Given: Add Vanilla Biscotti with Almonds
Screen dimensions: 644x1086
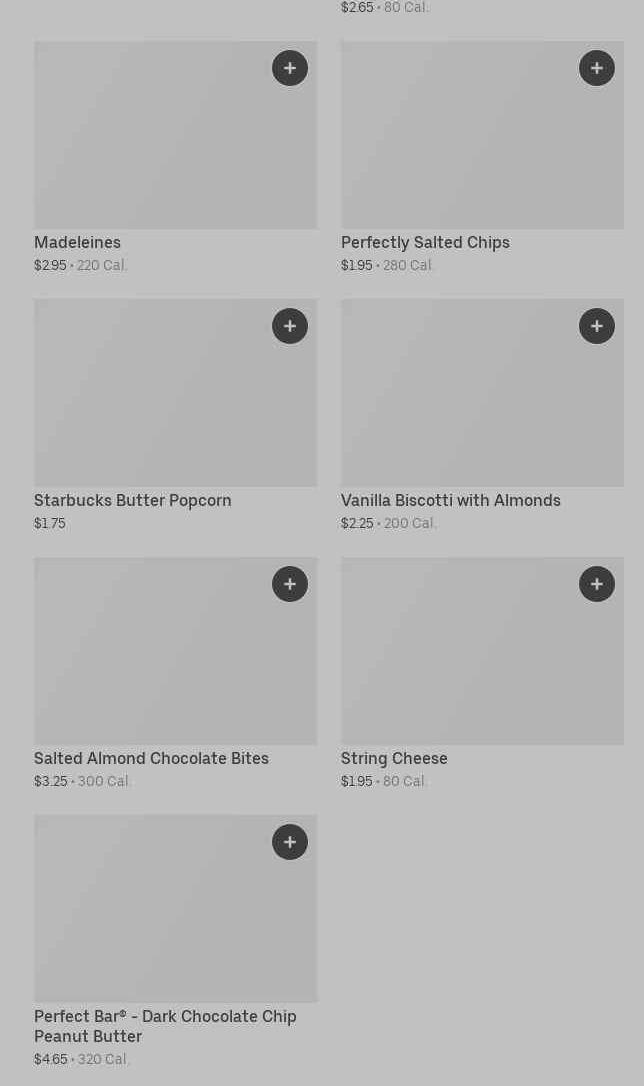Looking at the screenshot, I should pyautogui.click(x=597, y=326).
